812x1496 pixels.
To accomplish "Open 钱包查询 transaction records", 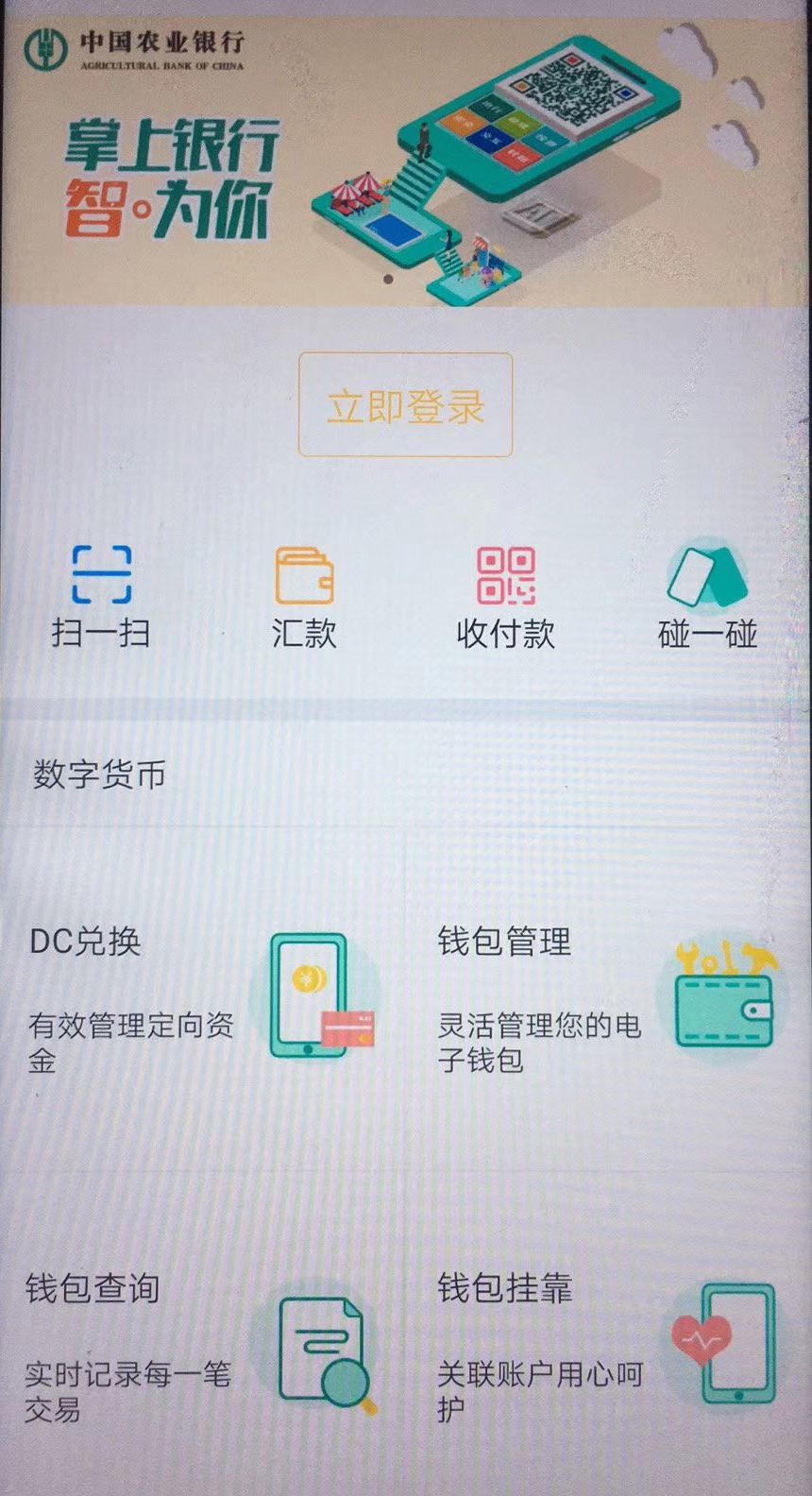I will (x=203, y=1346).
